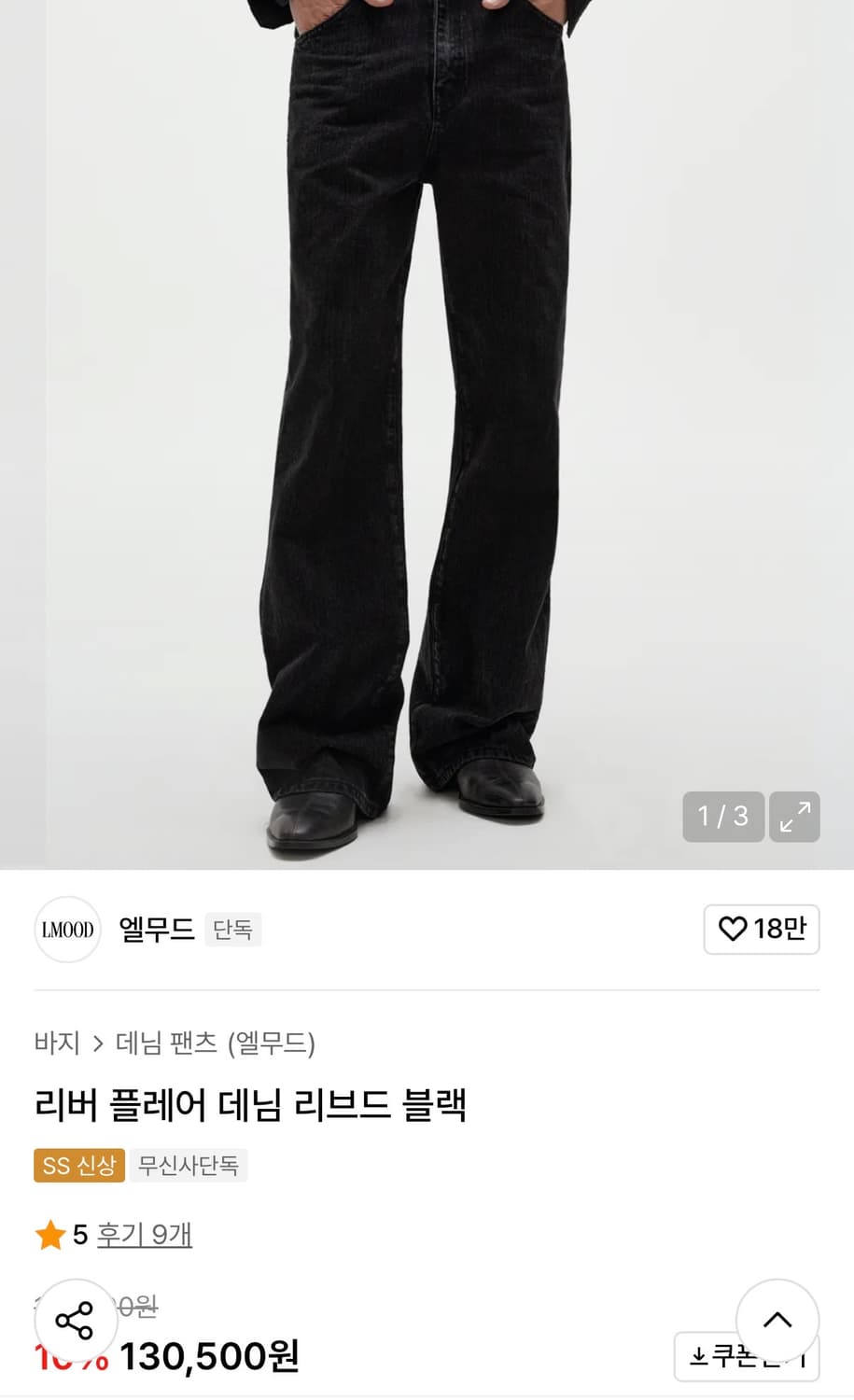Open the fullscreen image view with diagonal arrows icon
This screenshot has width=854, height=1400.
794,817
